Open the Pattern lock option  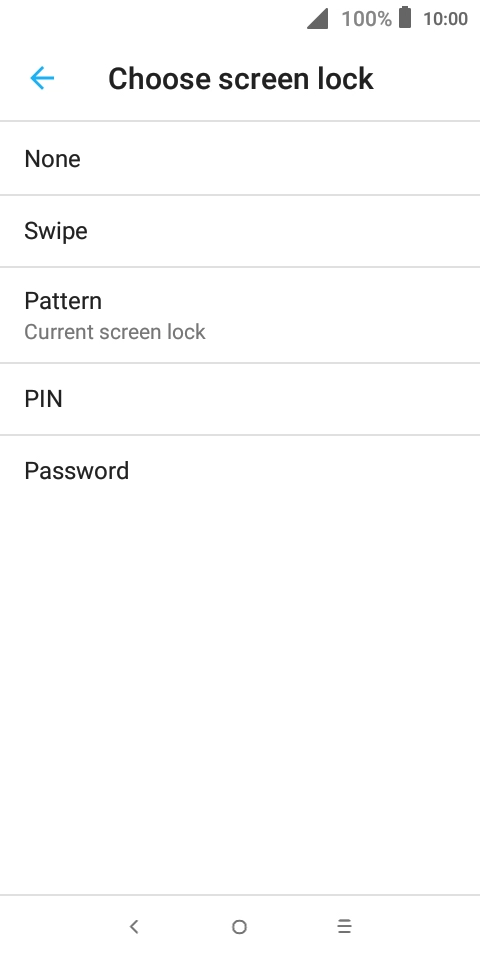point(240,315)
